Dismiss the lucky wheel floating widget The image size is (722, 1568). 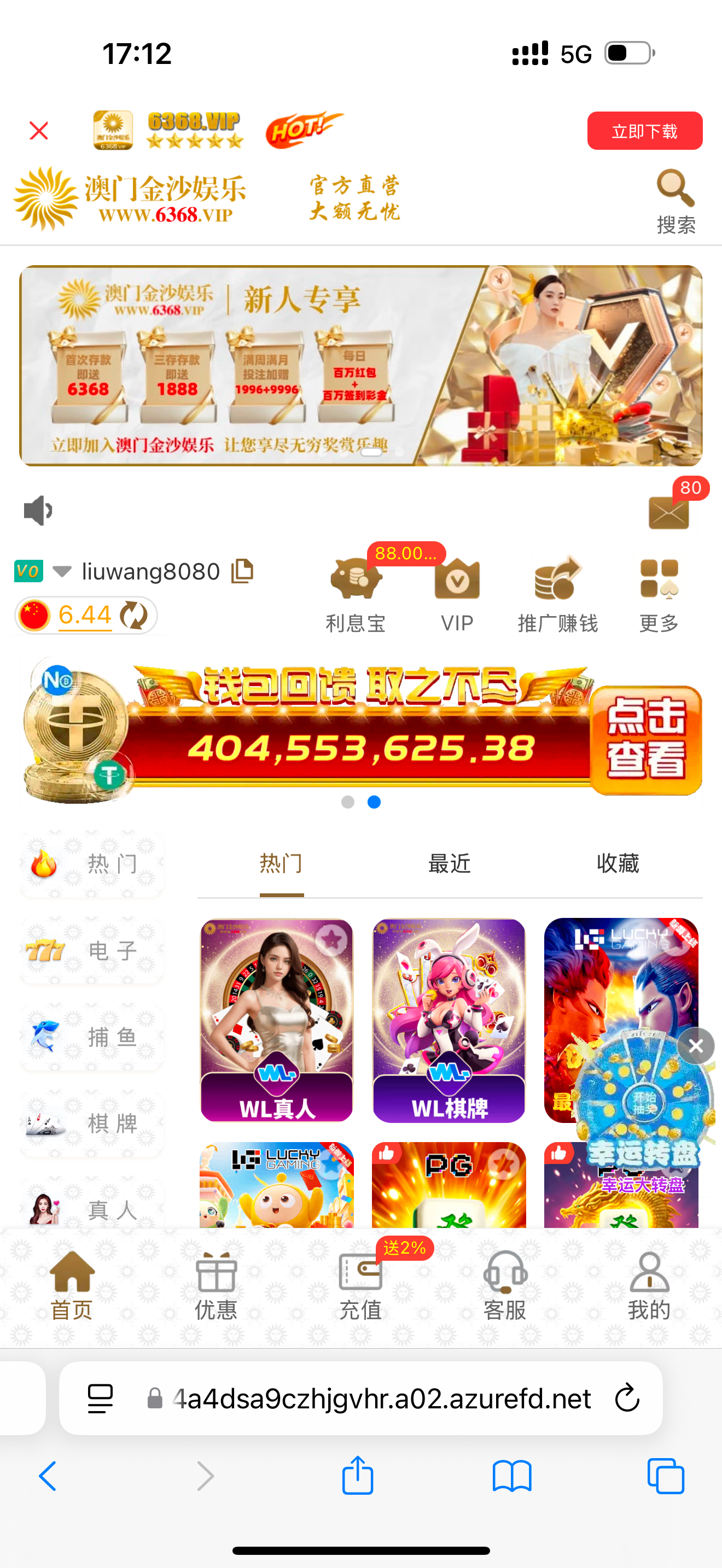695,1046
